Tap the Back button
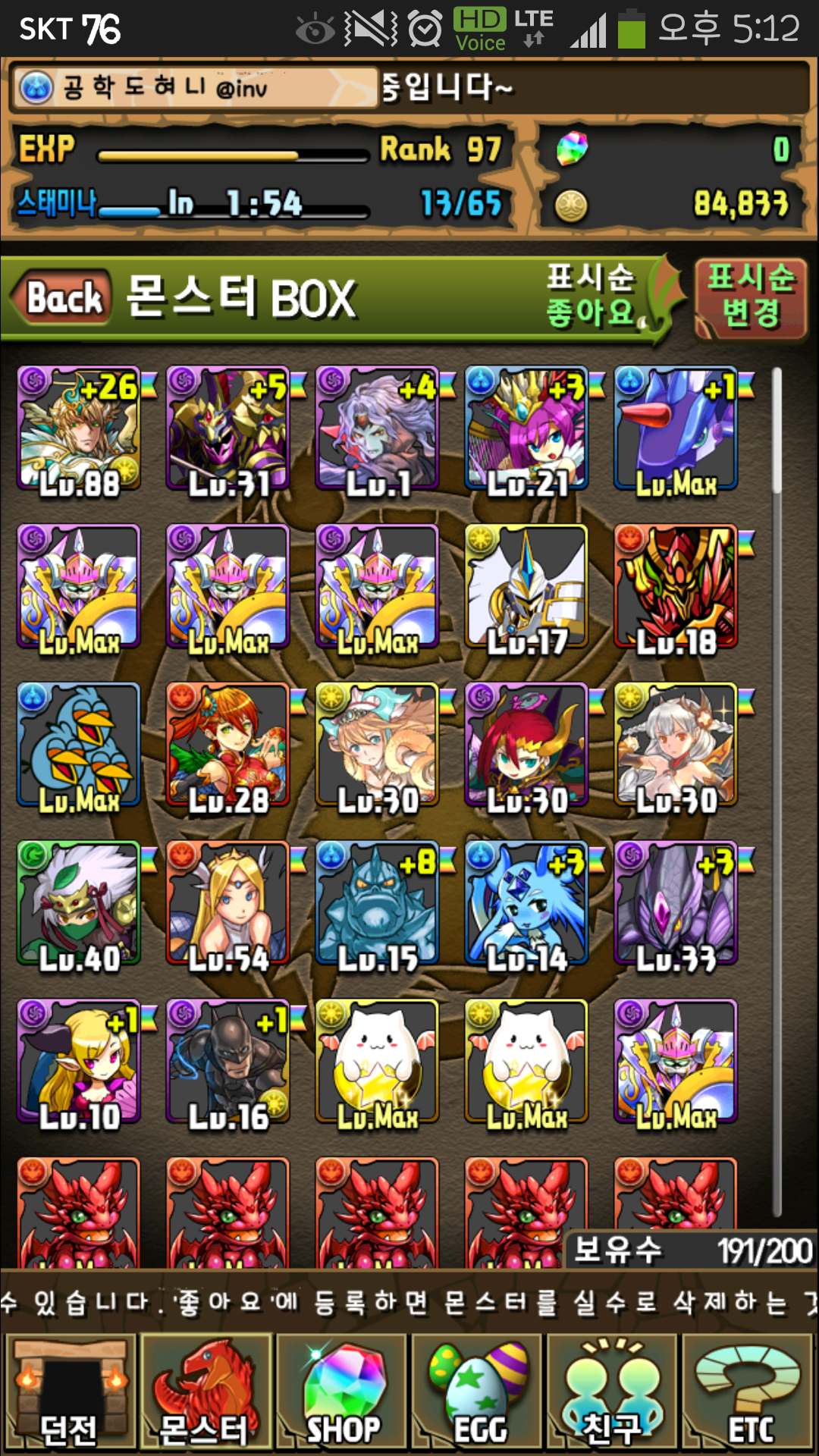Viewport: 819px width, 1456px height. 64,297
